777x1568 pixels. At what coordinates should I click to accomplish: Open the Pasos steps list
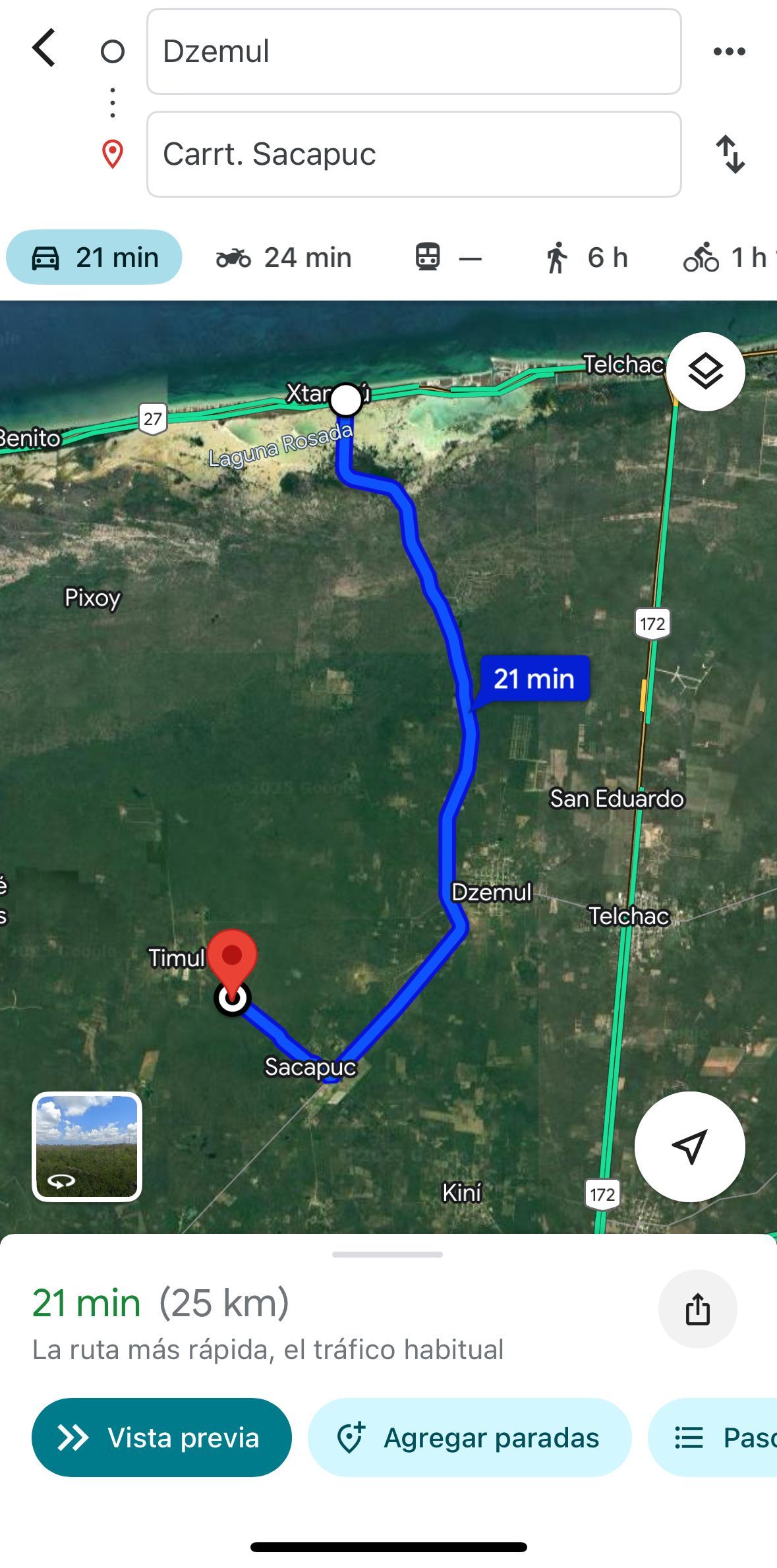[713, 1437]
